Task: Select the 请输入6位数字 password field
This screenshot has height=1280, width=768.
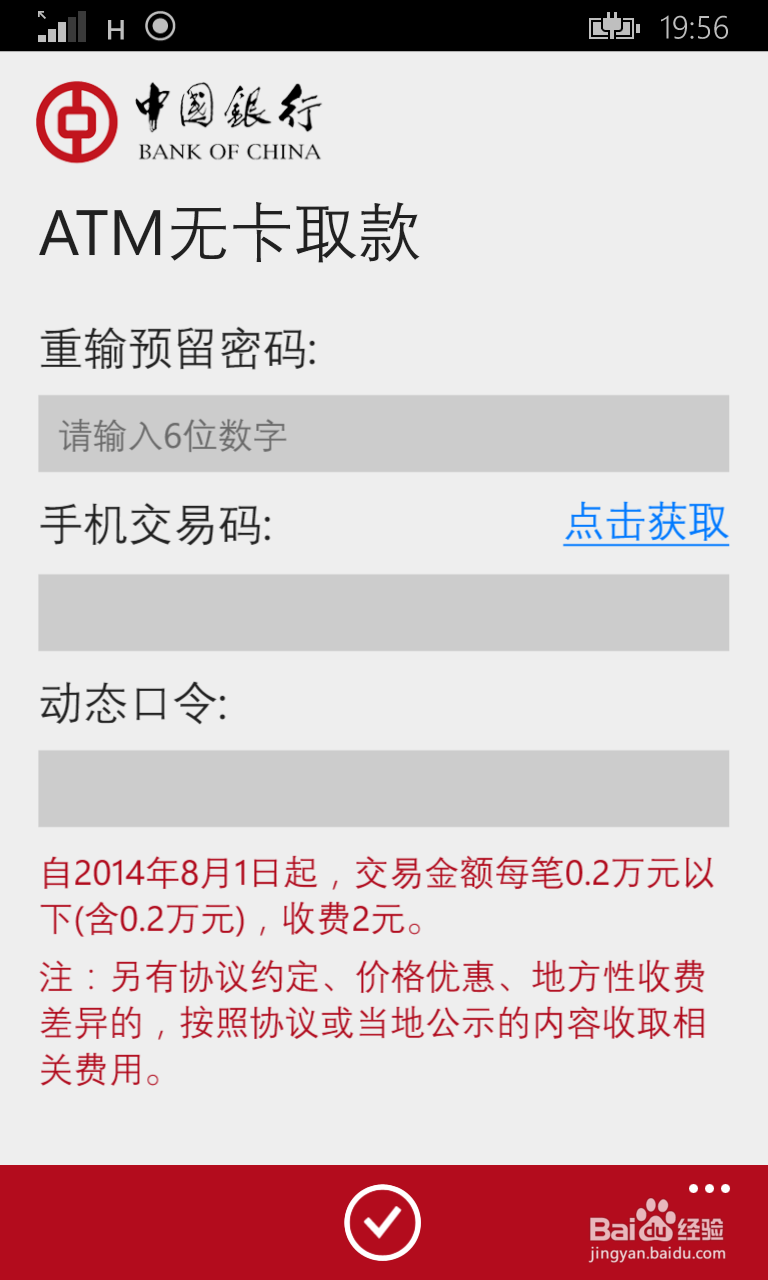Action: 384,434
